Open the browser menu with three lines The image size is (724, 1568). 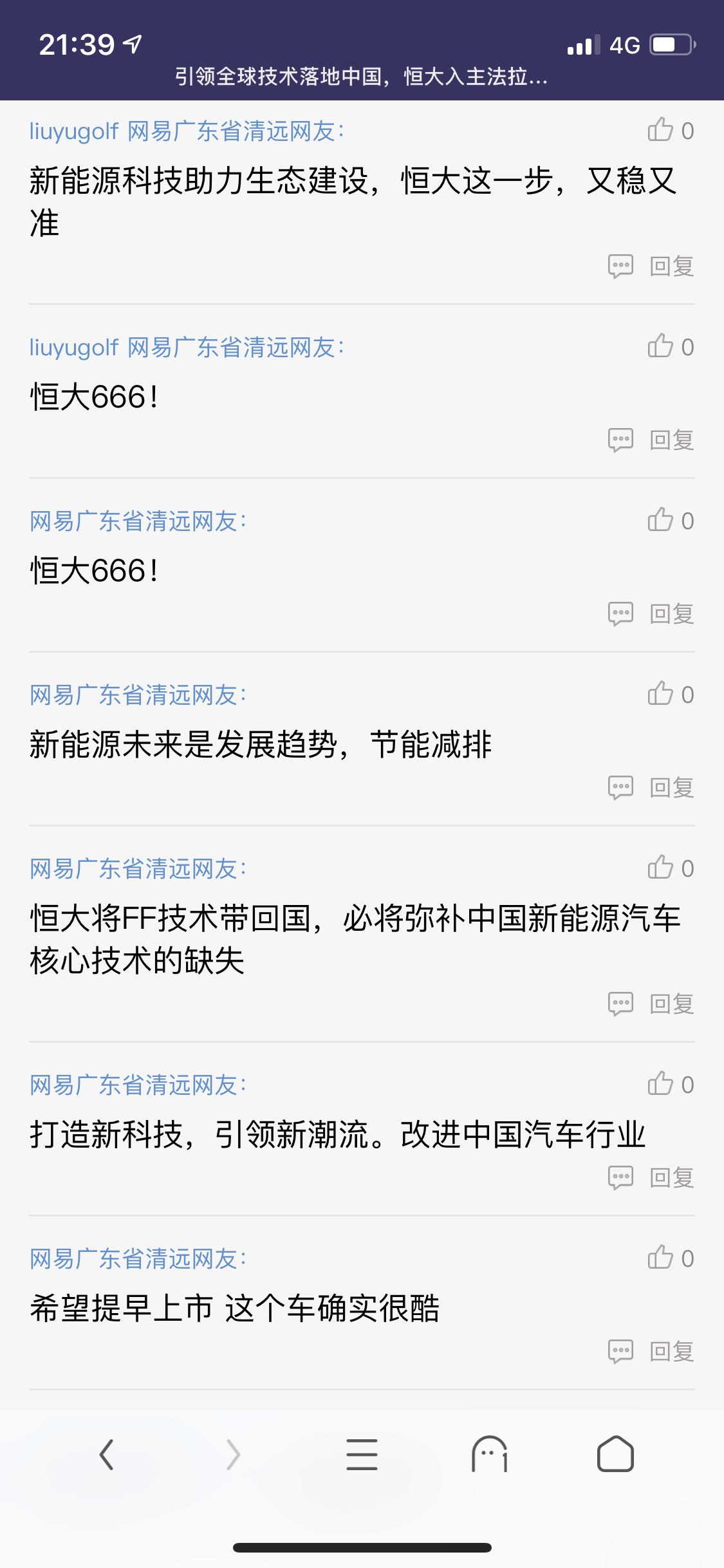pos(362,1455)
